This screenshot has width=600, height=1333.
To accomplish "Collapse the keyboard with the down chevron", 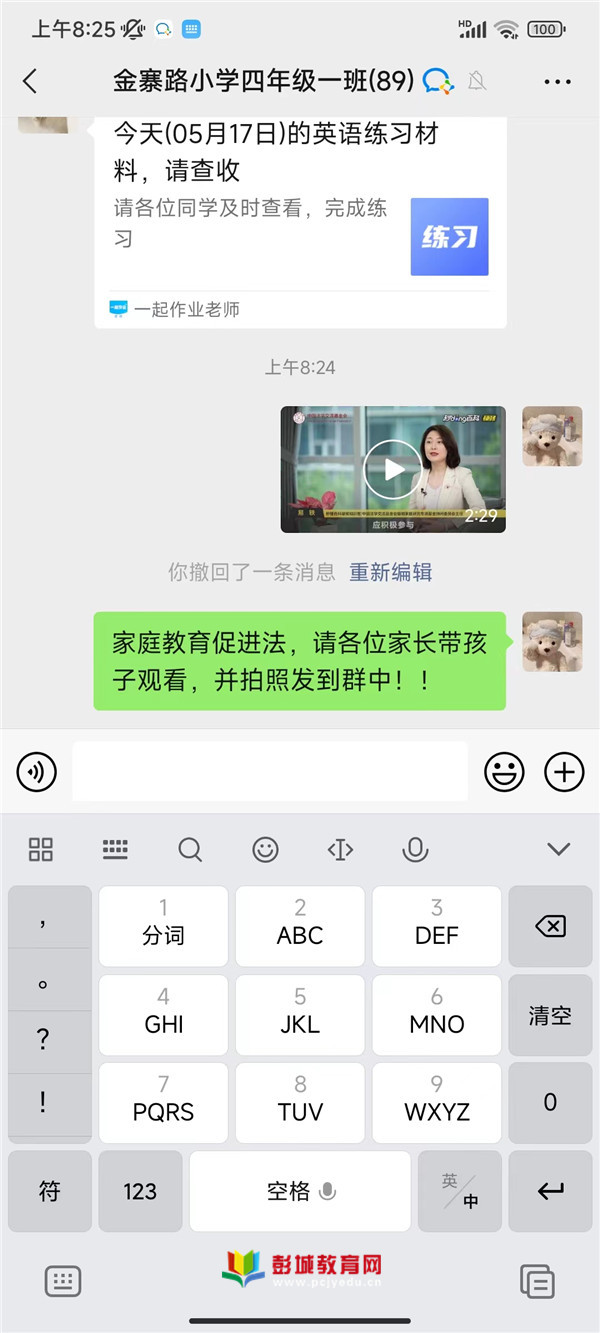I will point(558,850).
